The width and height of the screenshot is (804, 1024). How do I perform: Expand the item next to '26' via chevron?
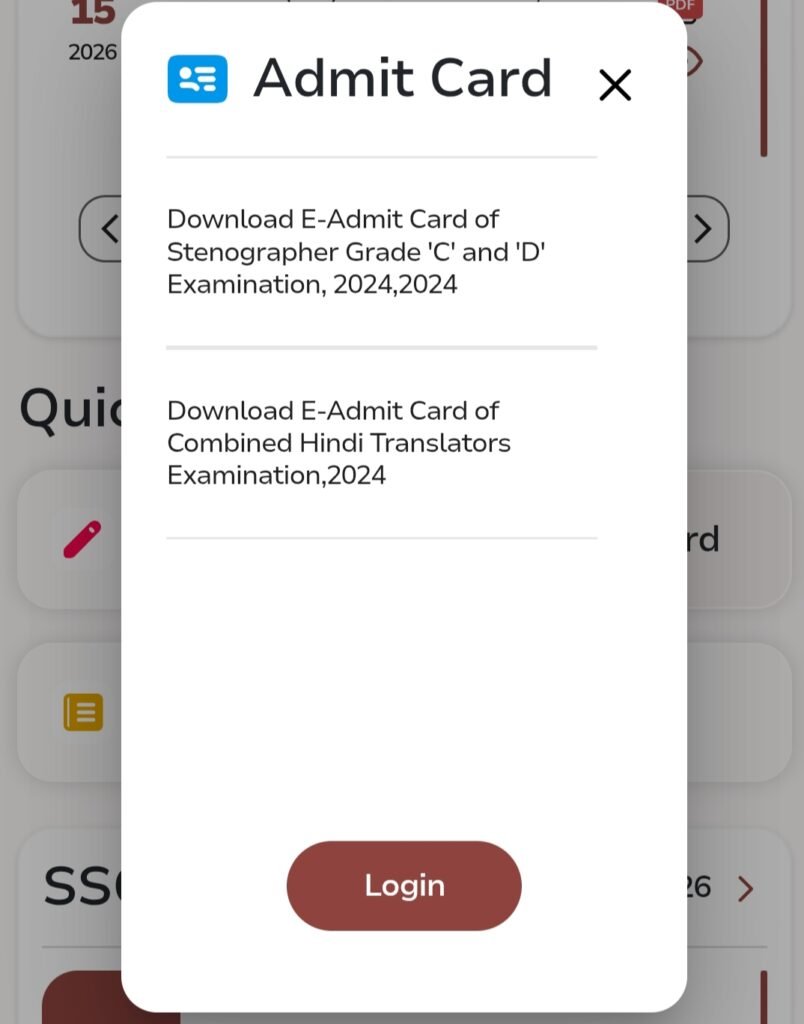point(746,886)
